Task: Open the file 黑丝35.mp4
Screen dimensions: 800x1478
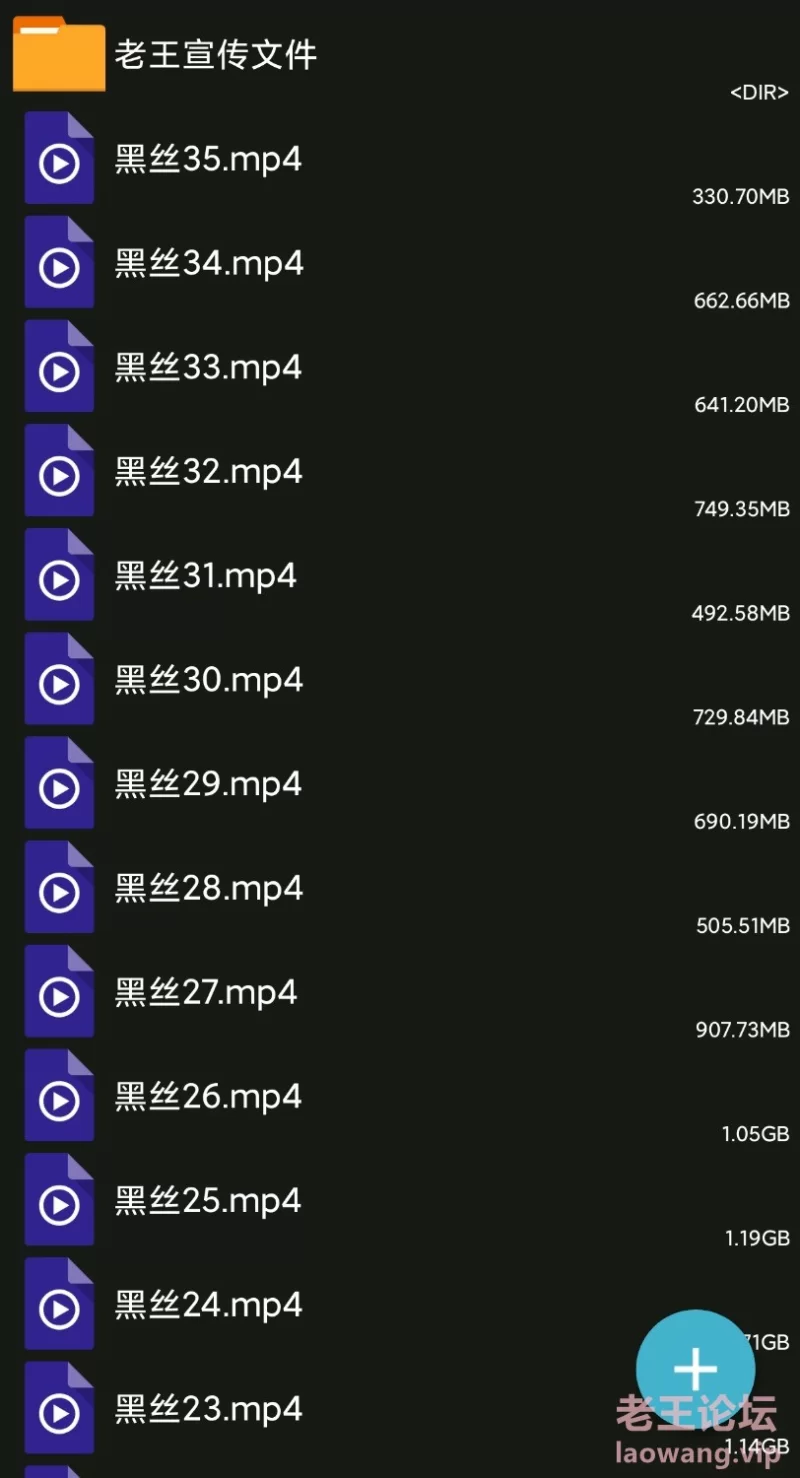Action: click(x=400, y=158)
